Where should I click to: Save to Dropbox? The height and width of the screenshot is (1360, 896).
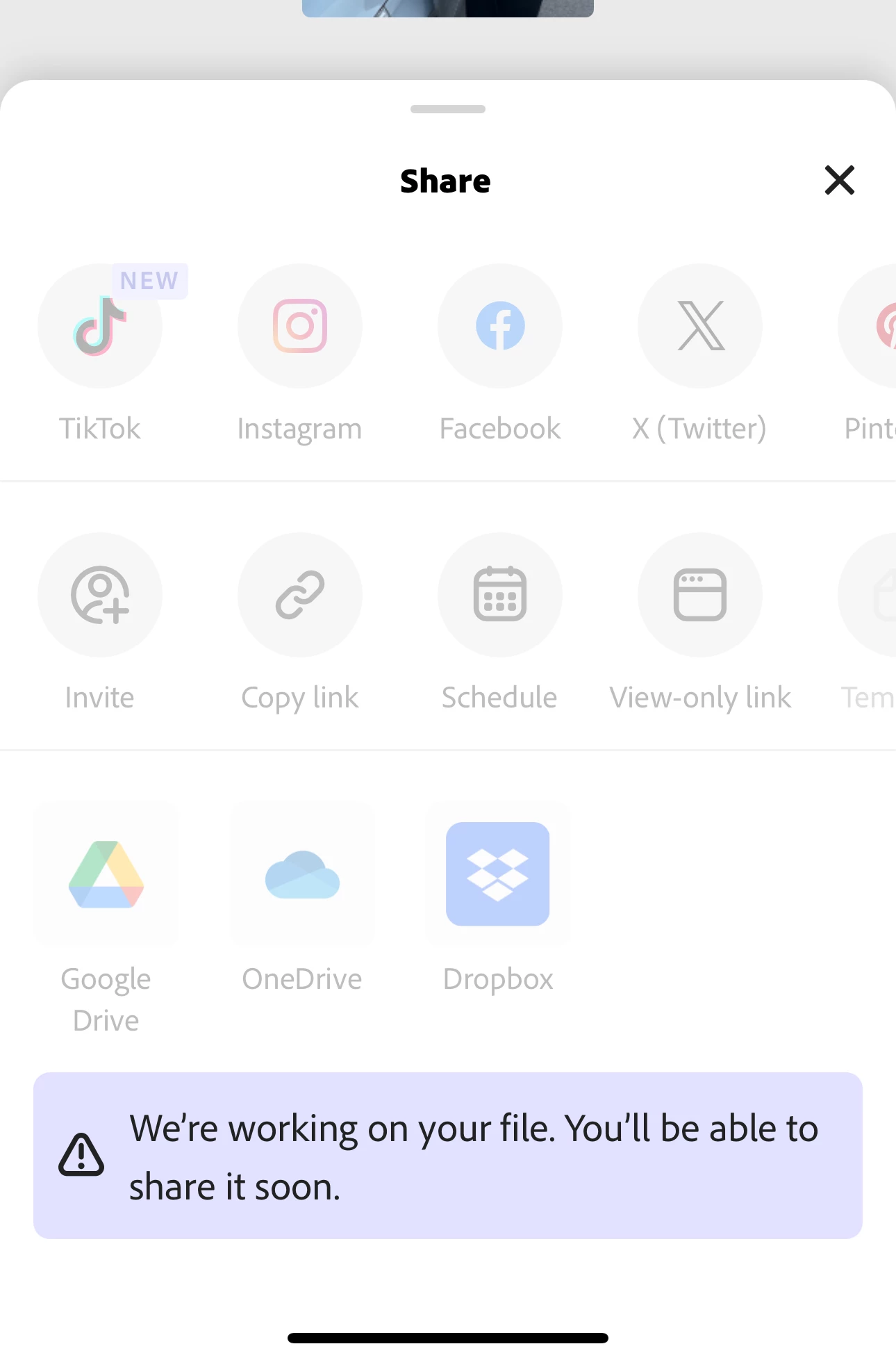(498, 874)
